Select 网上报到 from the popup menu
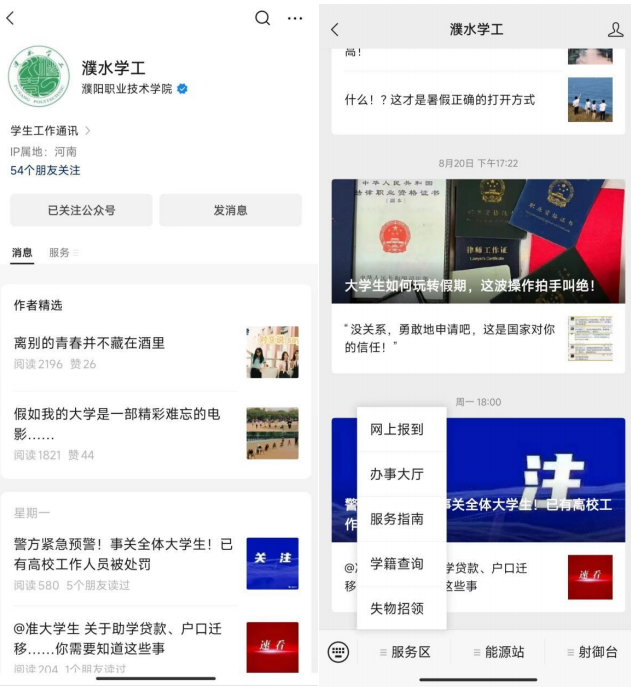The width and height of the screenshot is (631, 687). [397, 430]
